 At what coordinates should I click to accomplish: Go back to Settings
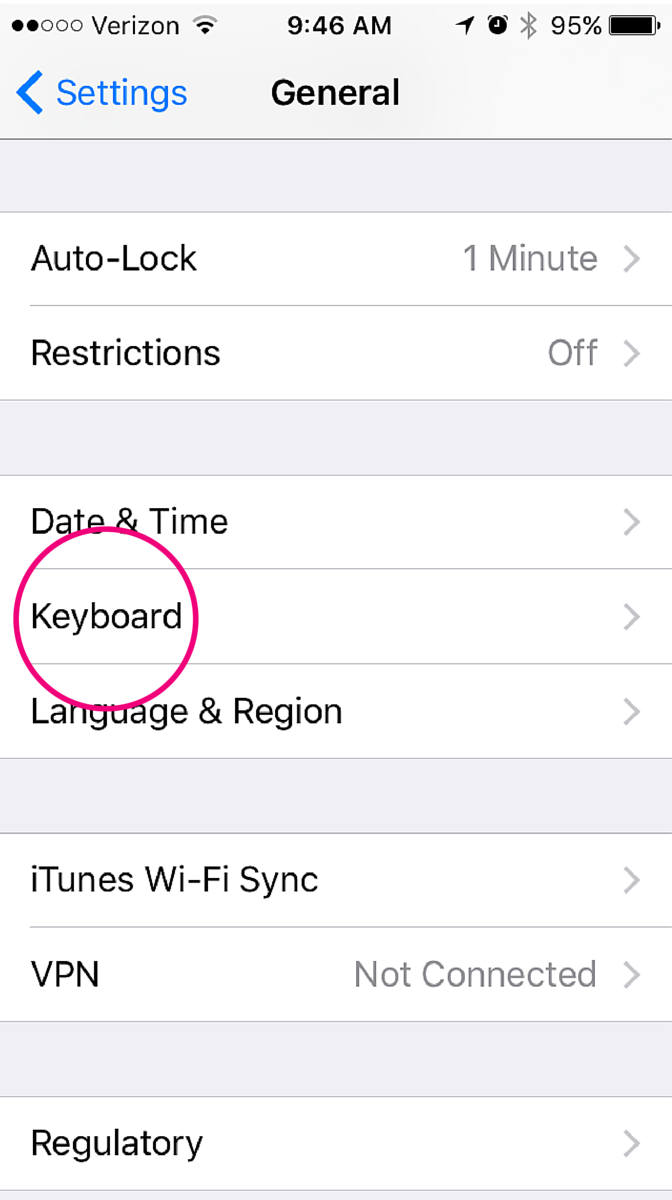102,94
